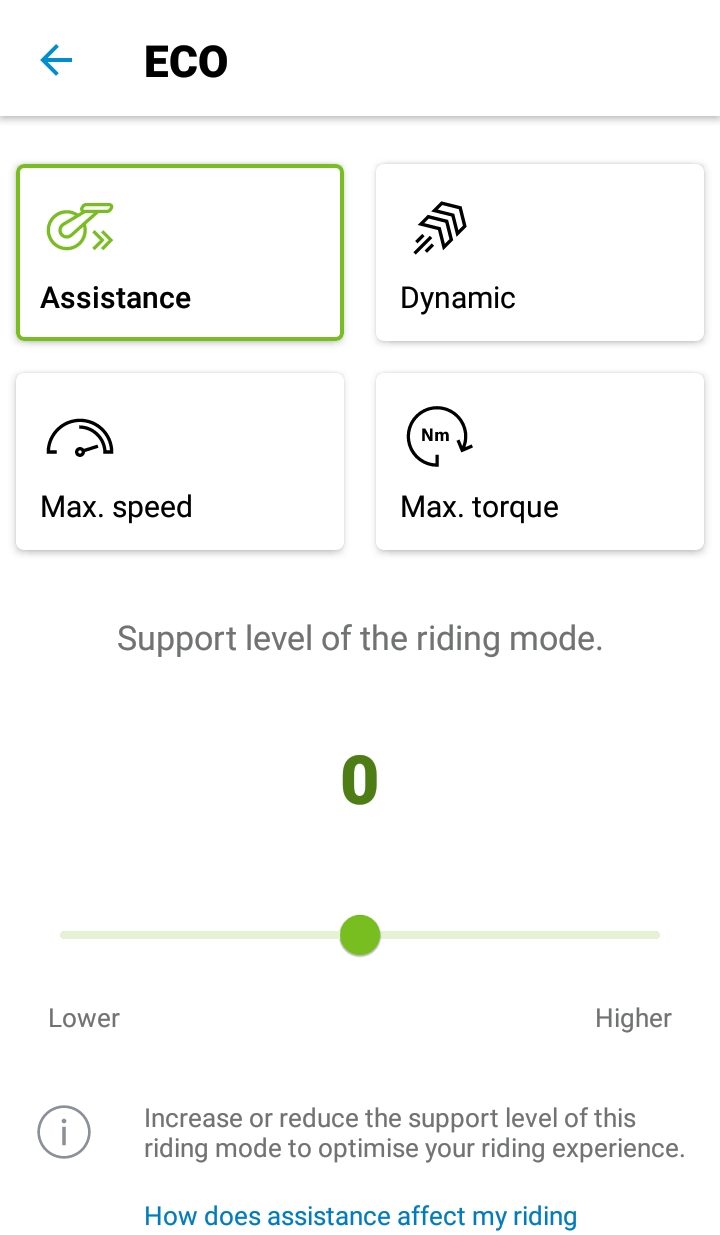Open the Max. torque setting card

[x=540, y=462]
